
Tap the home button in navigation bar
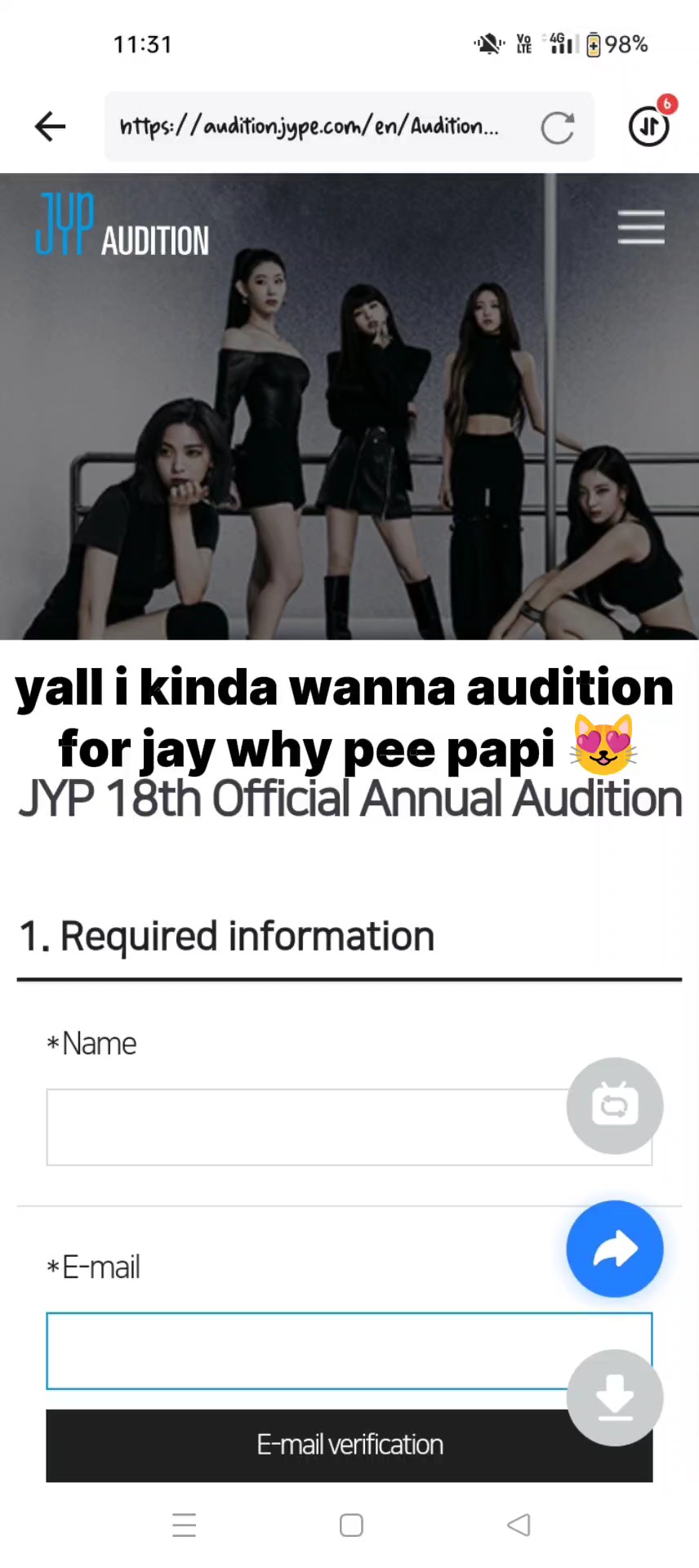coord(350,1525)
